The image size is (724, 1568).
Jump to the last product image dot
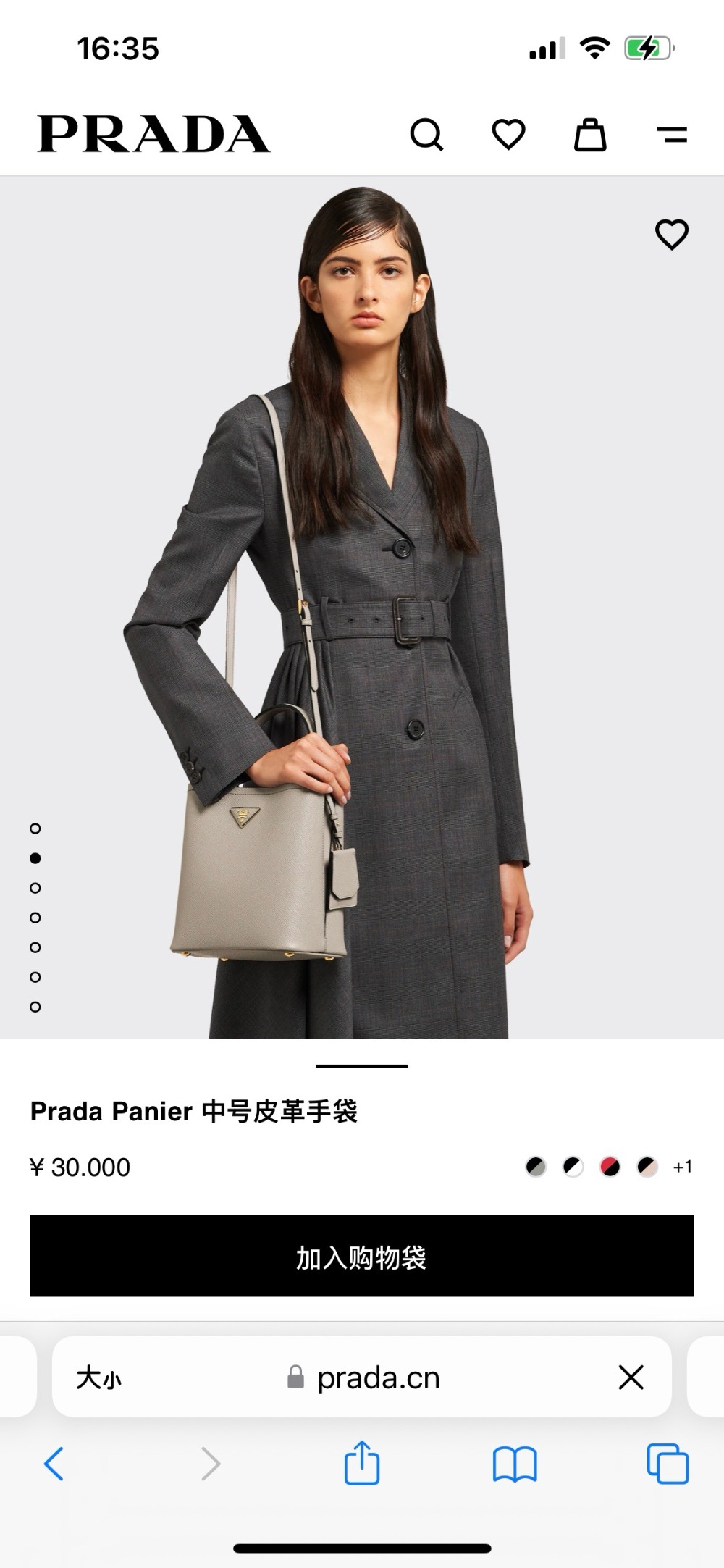coord(35,1007)
